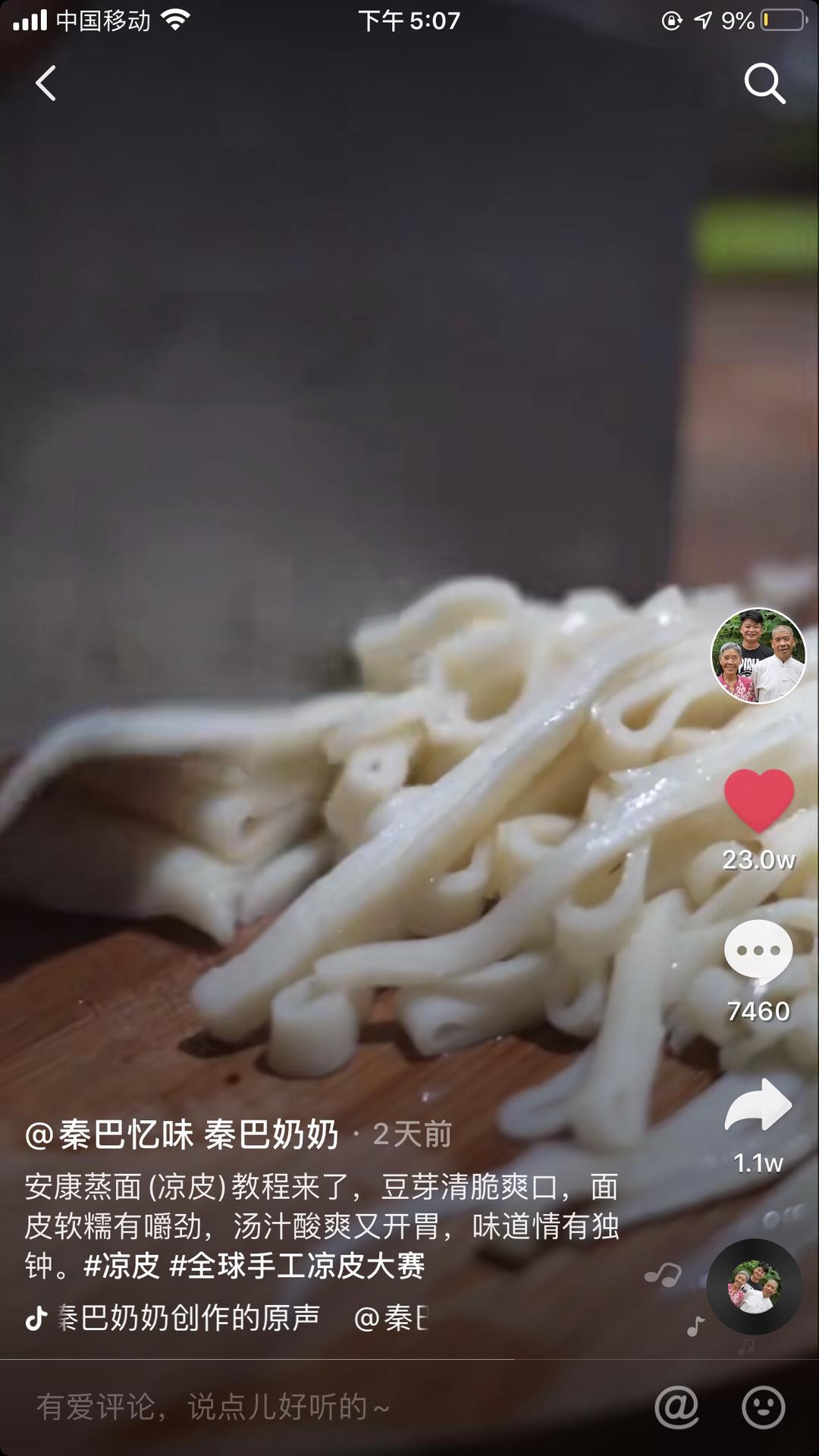Tap the @ mention icon in comment bar
This screenshot has width=819, height=1456.
click(676, 1407)
